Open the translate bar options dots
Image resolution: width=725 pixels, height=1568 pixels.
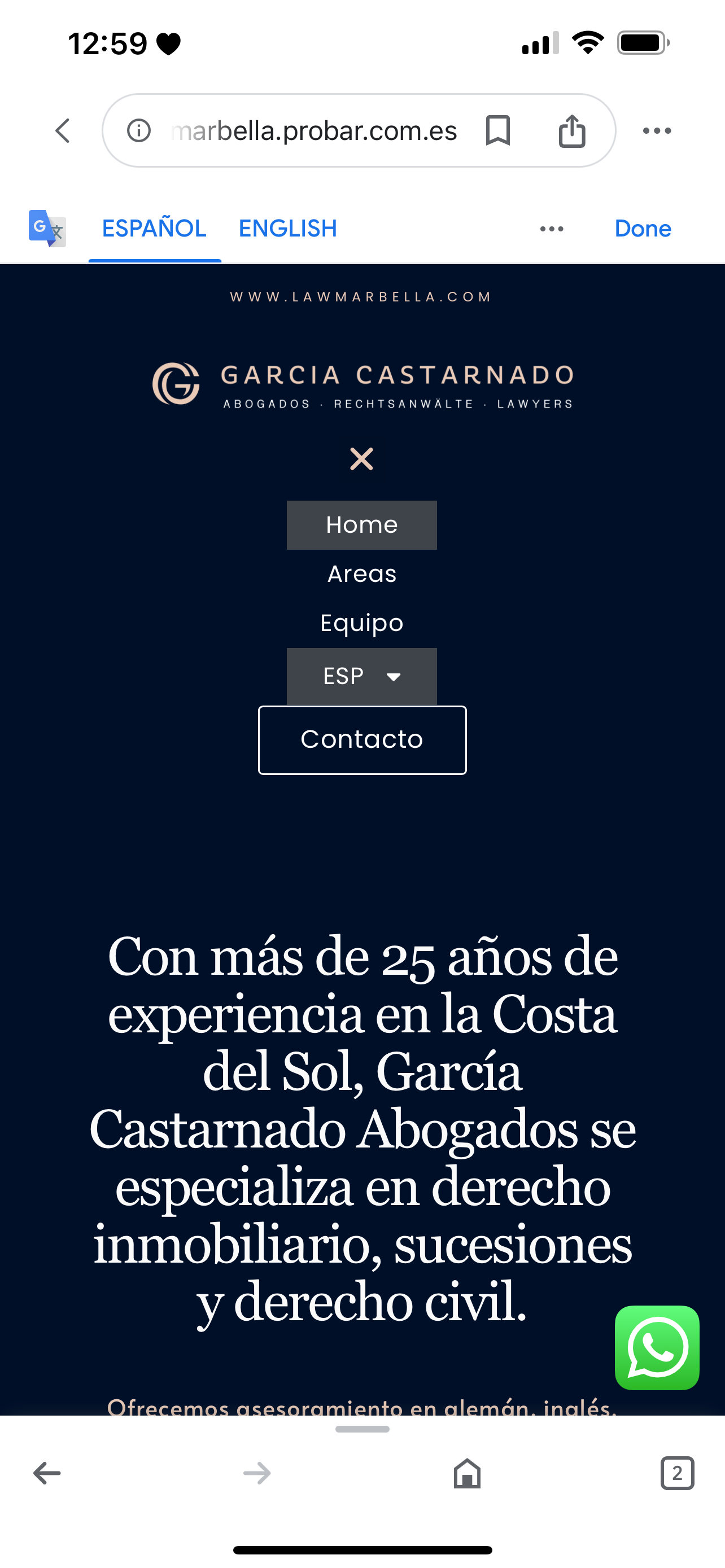[552, 229]
